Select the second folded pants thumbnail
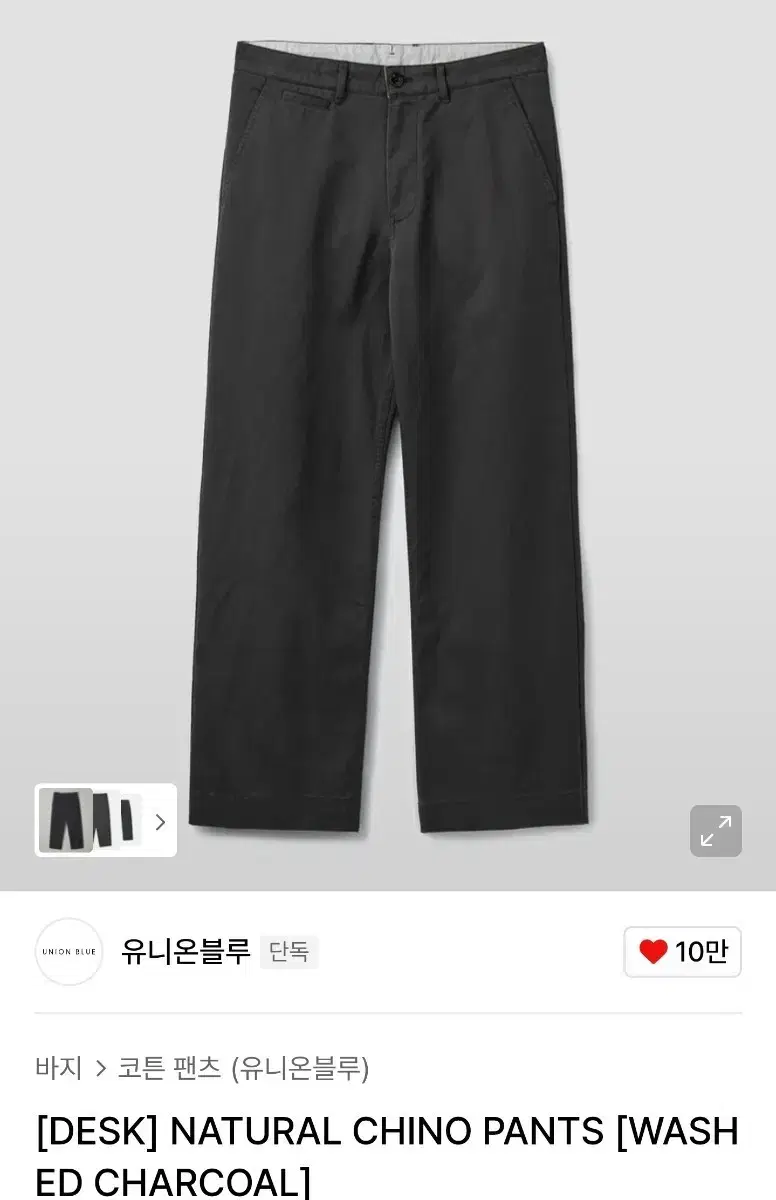This screenshot has width=776, height=1200. (x=104, y=821)
